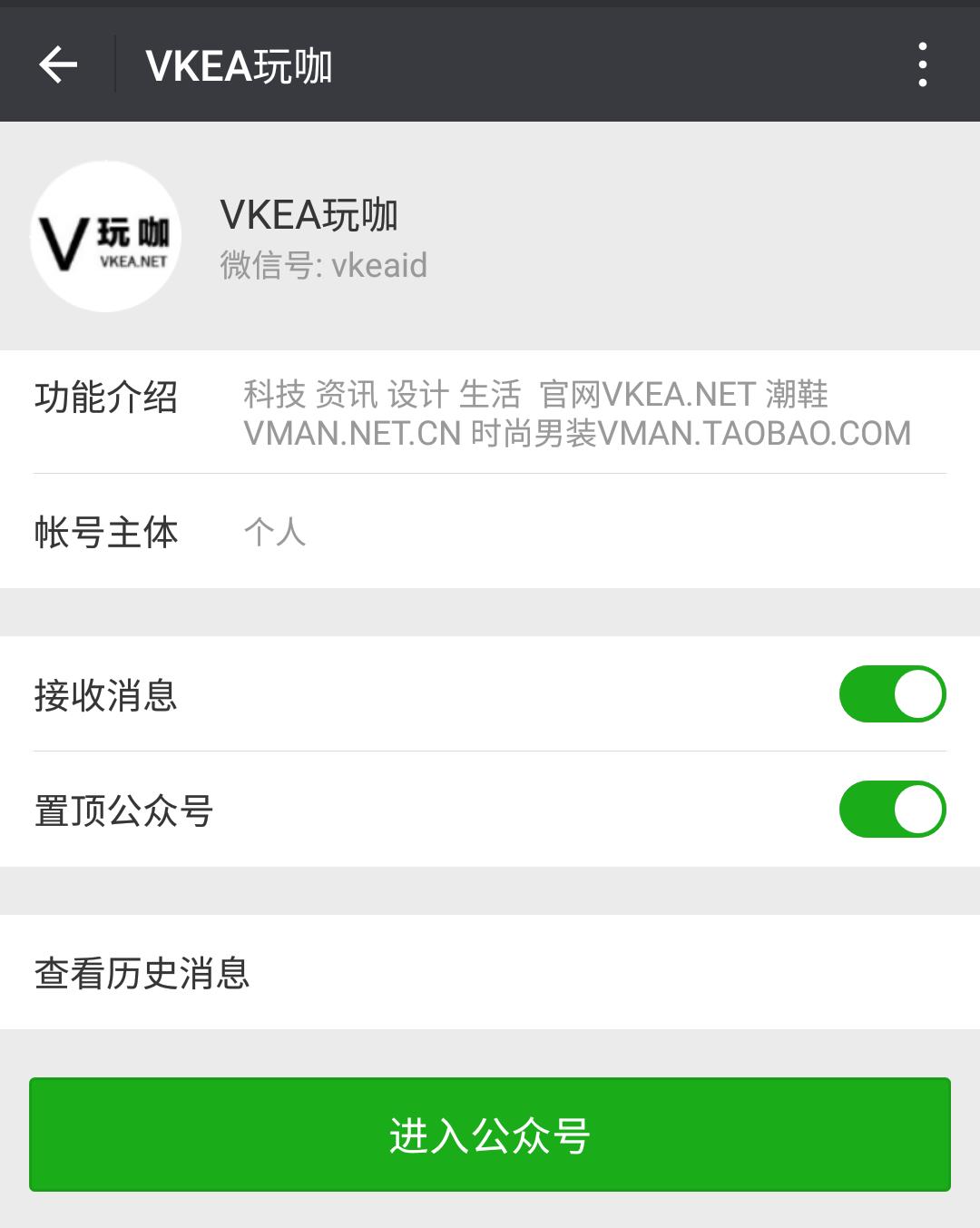Tap the 功能介绍 label
This screenshot has width=980, height=1228.
[107, 395]
